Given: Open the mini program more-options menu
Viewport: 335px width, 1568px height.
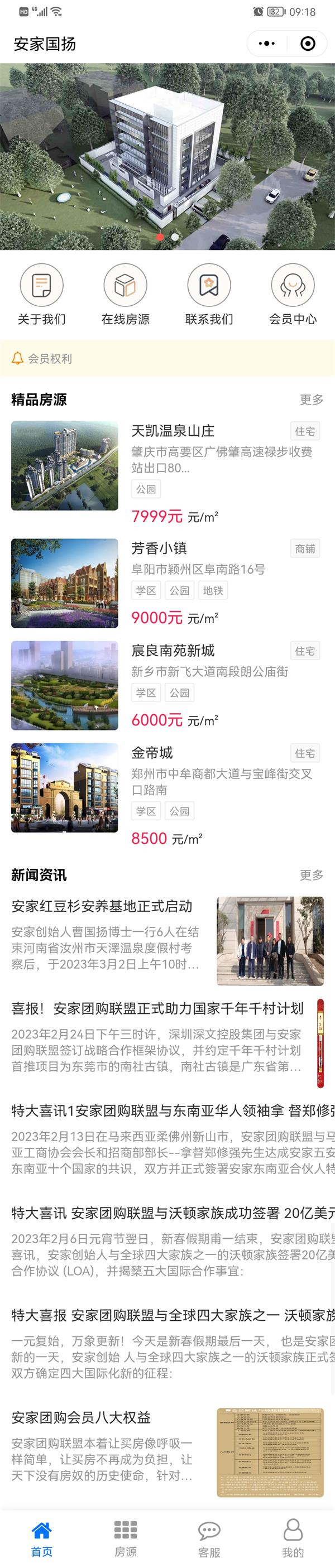Looking at the screenshot, I should tap(267, 44).
